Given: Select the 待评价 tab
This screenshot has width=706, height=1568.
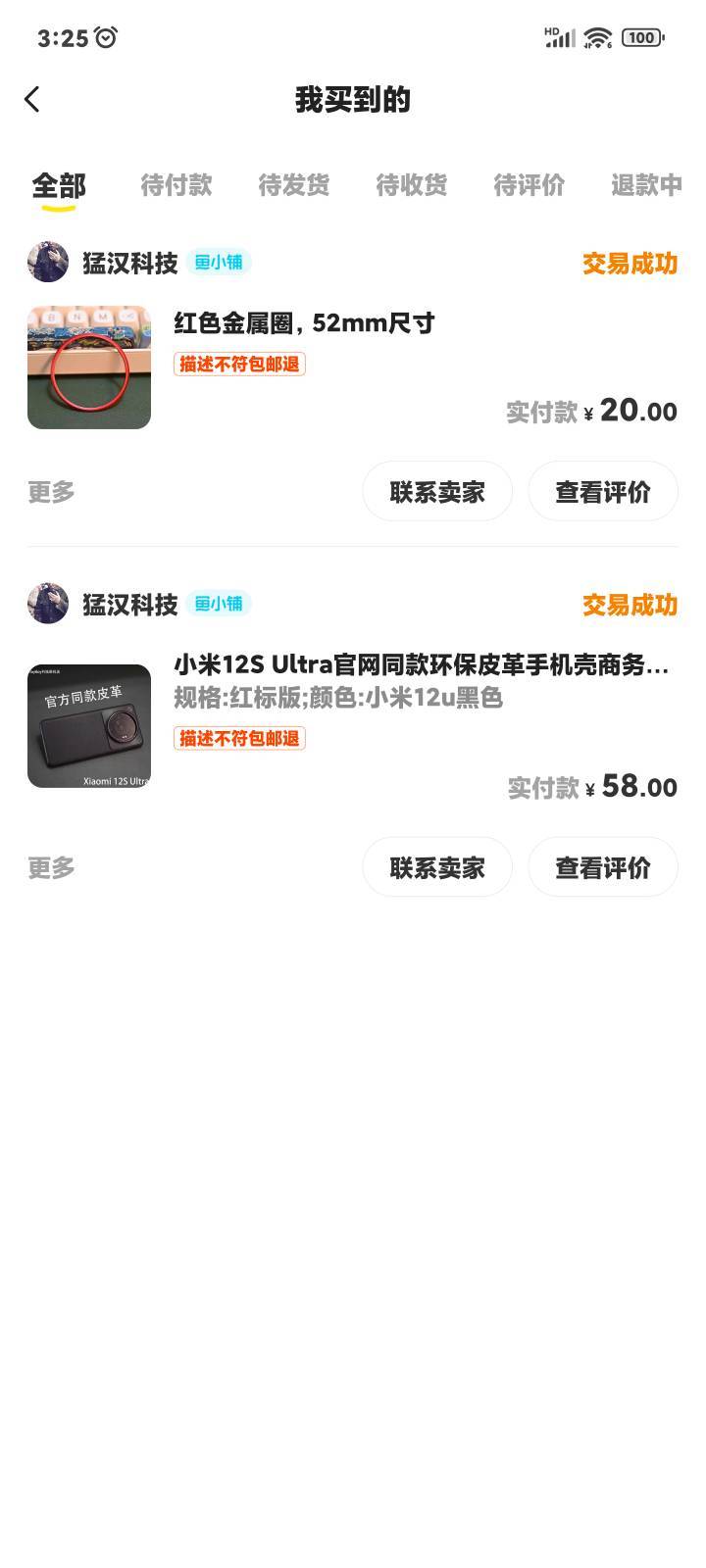Looking at the screenshot, I should [529, 185].
